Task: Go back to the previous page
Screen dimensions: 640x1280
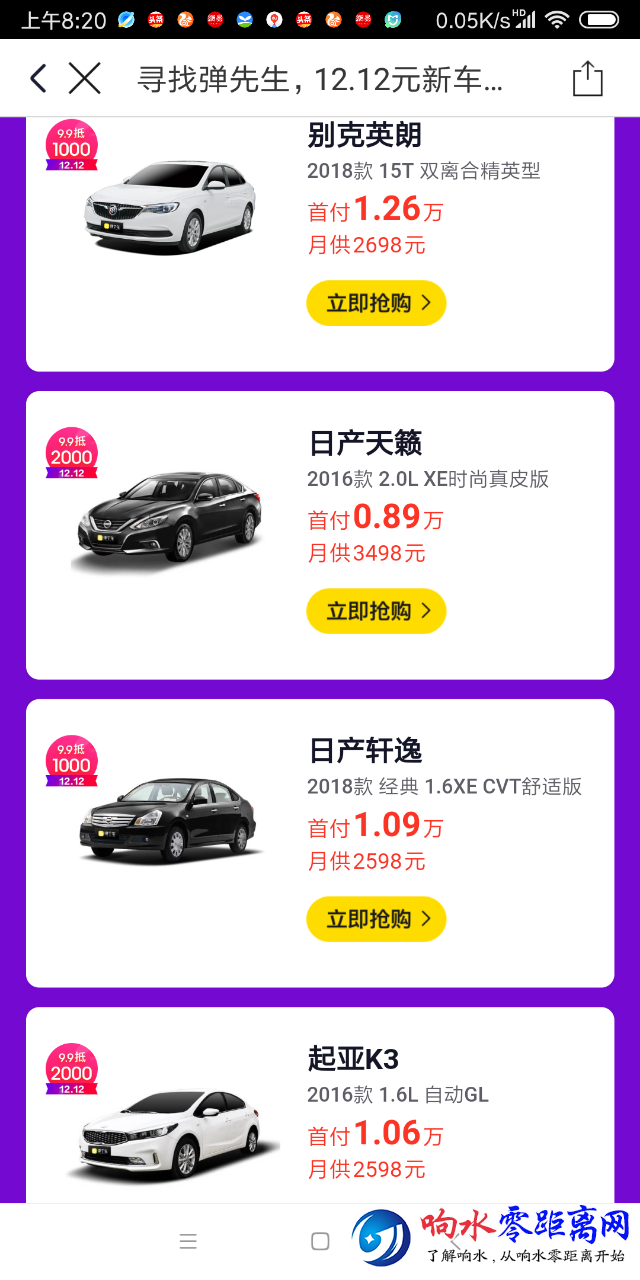Action: [38, 78]
